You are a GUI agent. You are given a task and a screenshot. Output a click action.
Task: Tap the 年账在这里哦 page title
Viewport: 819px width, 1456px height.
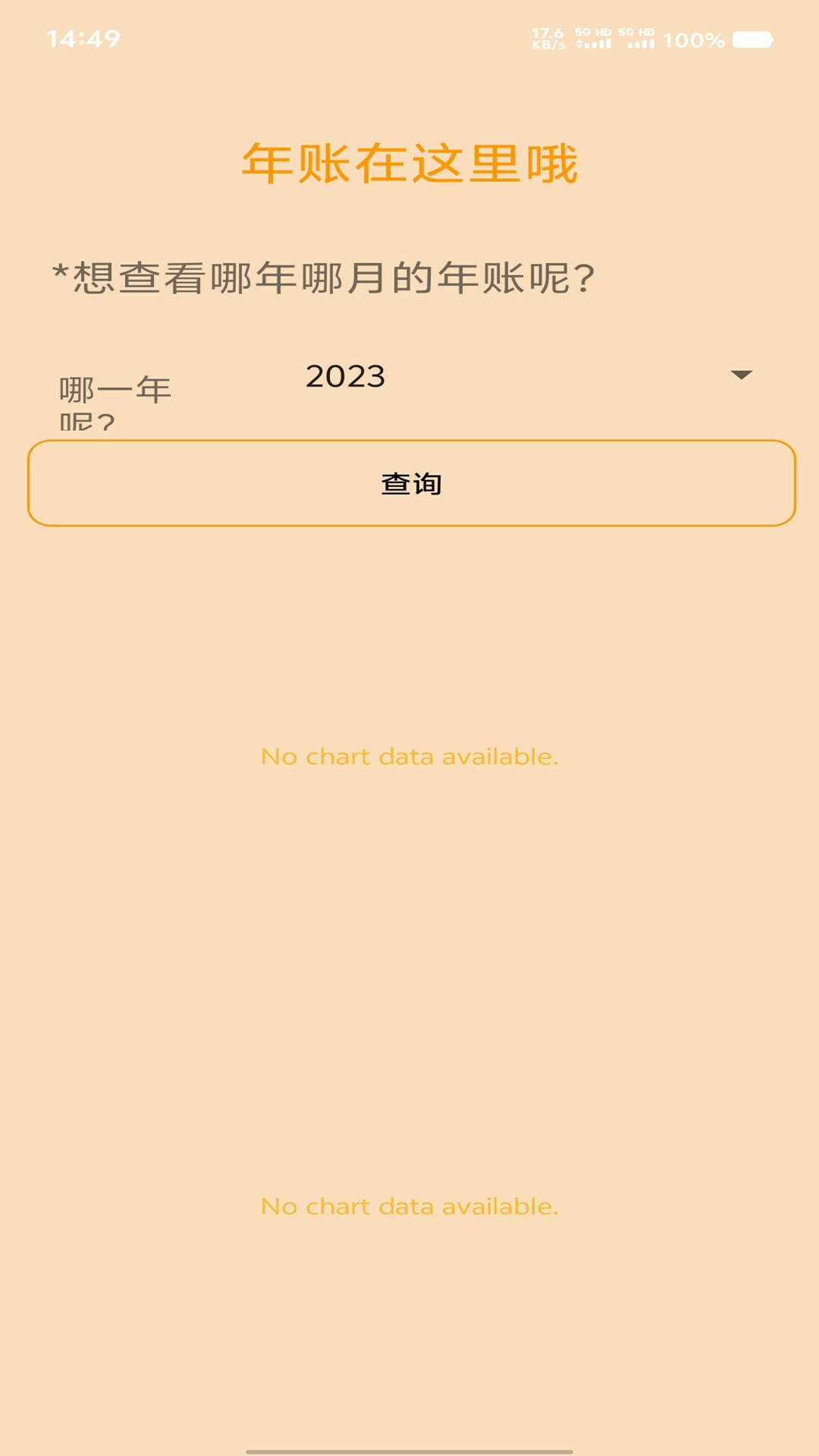(x=409, y=162)
